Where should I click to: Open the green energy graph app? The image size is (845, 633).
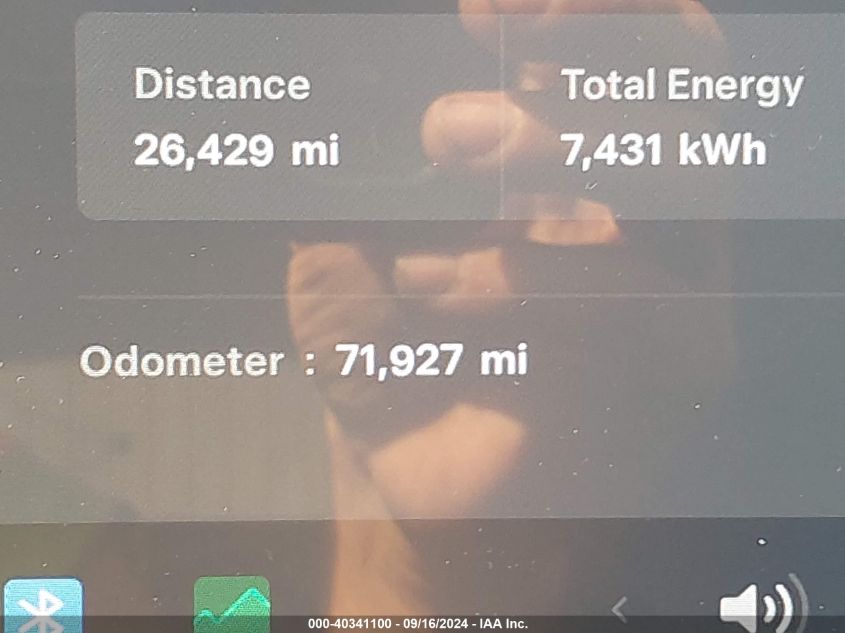232,602
